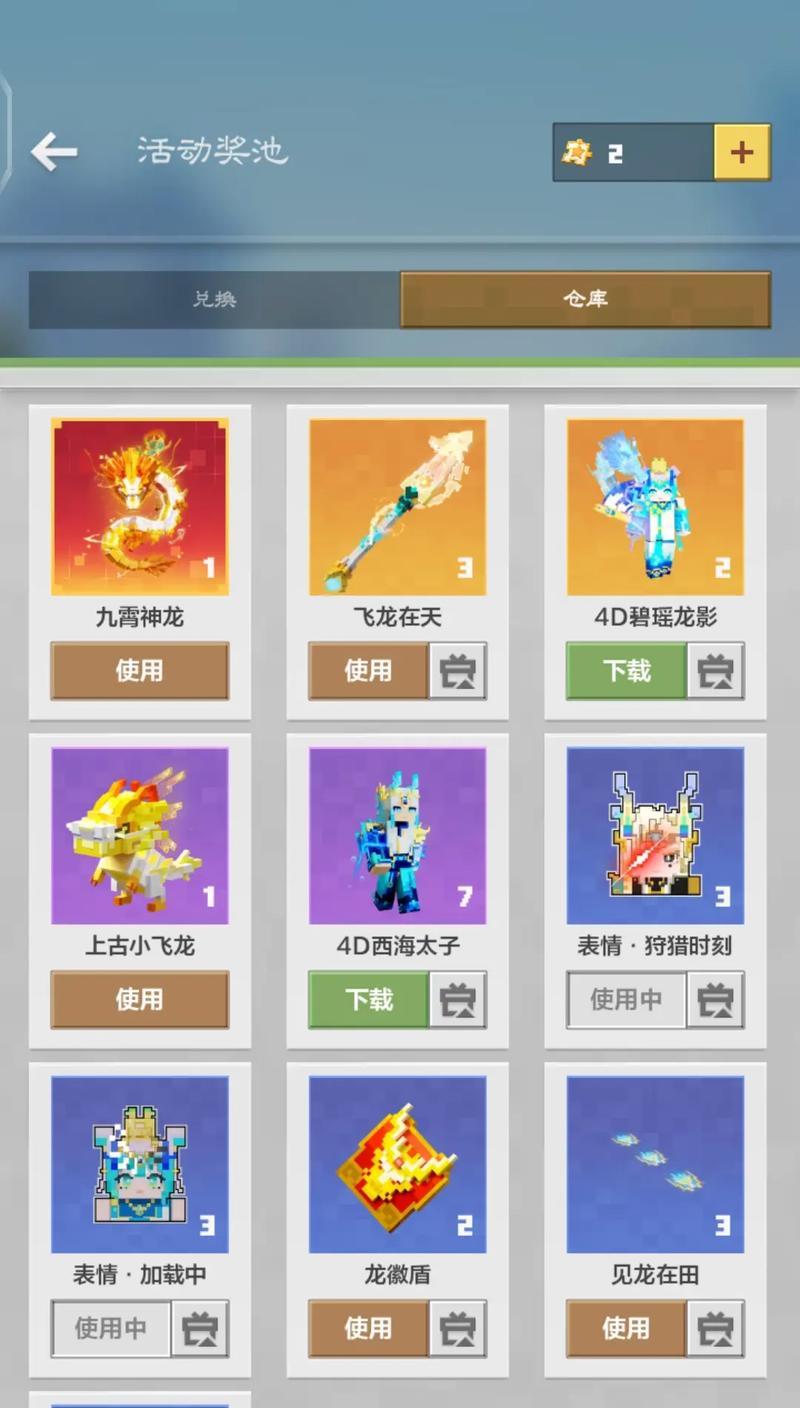Tap the gift icon beside 飞龙在天
Screen dimensions: 800x1408
458,670
